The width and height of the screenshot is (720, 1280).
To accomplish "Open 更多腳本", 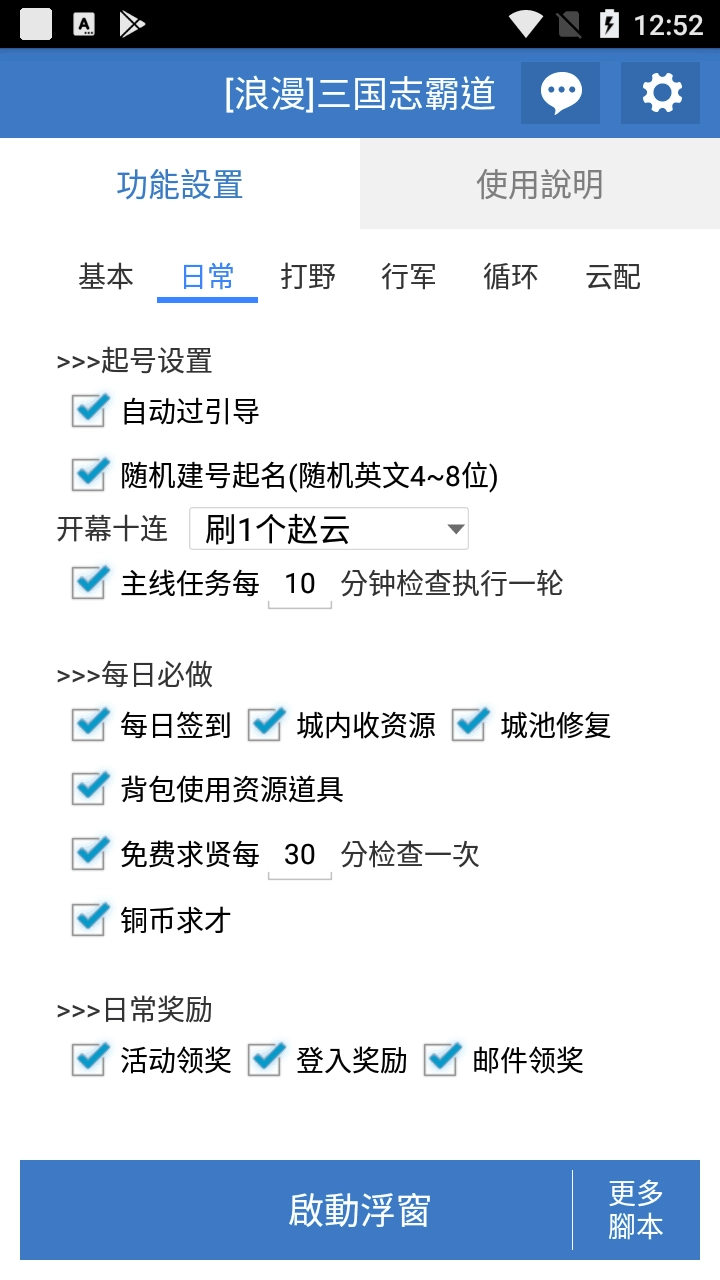I will click(636, 1210).
